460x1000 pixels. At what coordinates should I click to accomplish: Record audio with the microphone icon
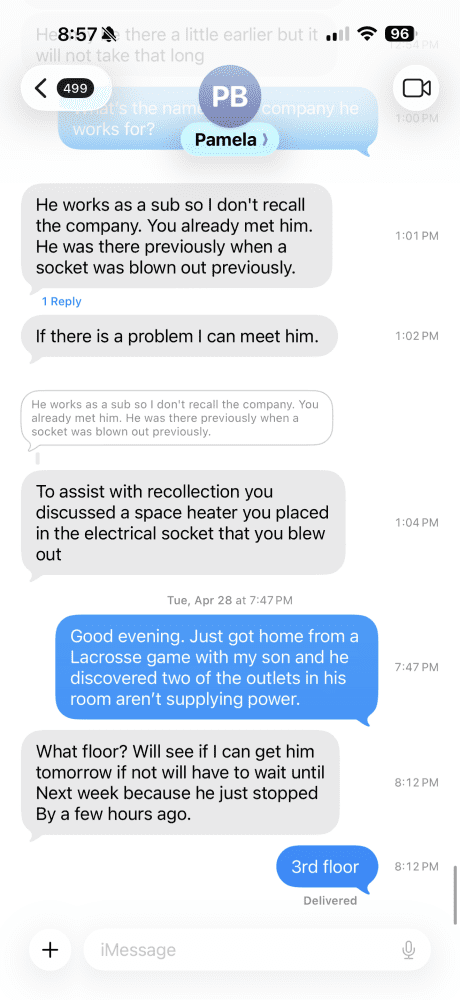pyautogui.click(x=409, y=950)
